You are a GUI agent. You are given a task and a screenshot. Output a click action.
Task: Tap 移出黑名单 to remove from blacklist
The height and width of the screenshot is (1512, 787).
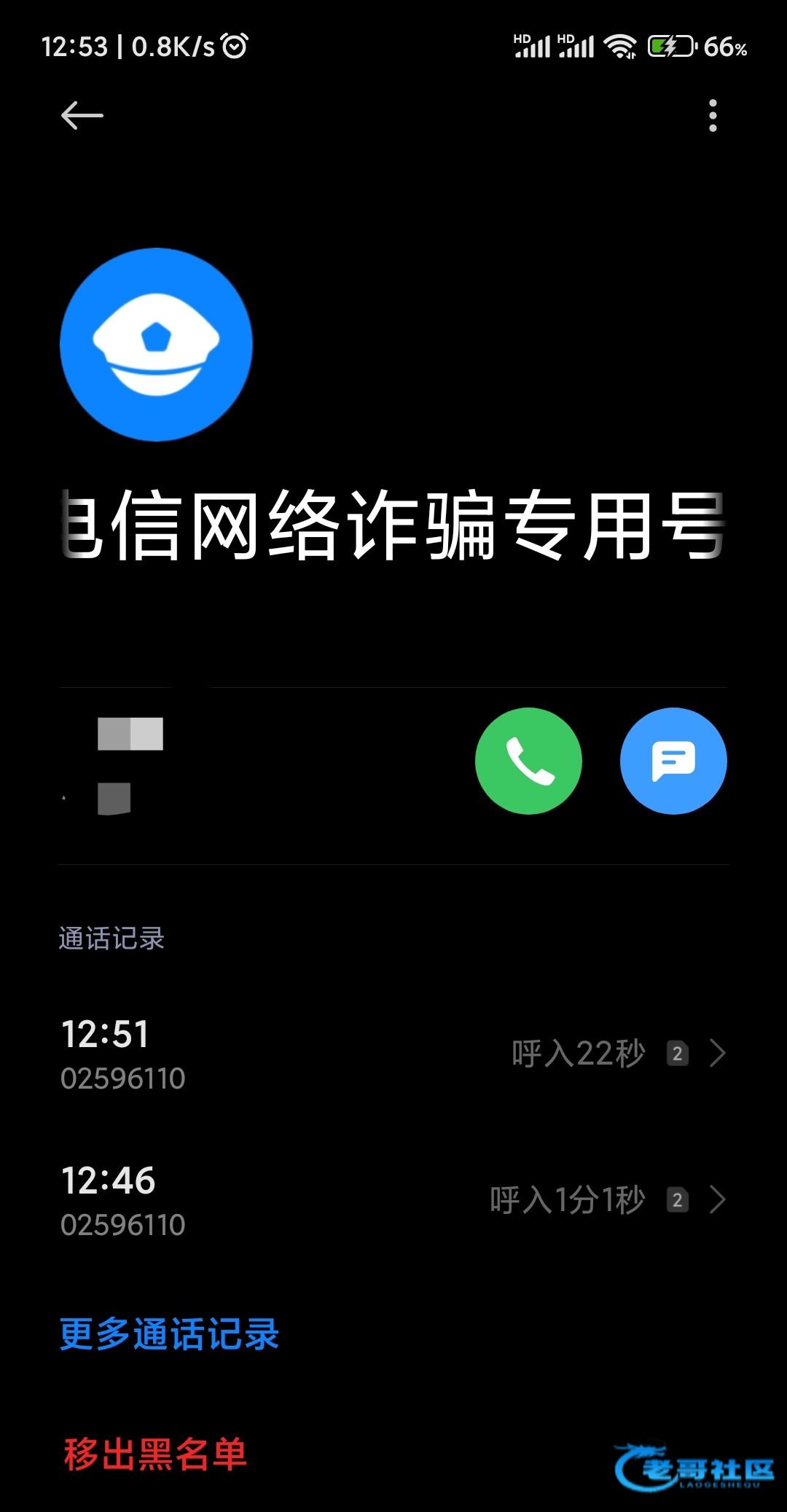155,1454
